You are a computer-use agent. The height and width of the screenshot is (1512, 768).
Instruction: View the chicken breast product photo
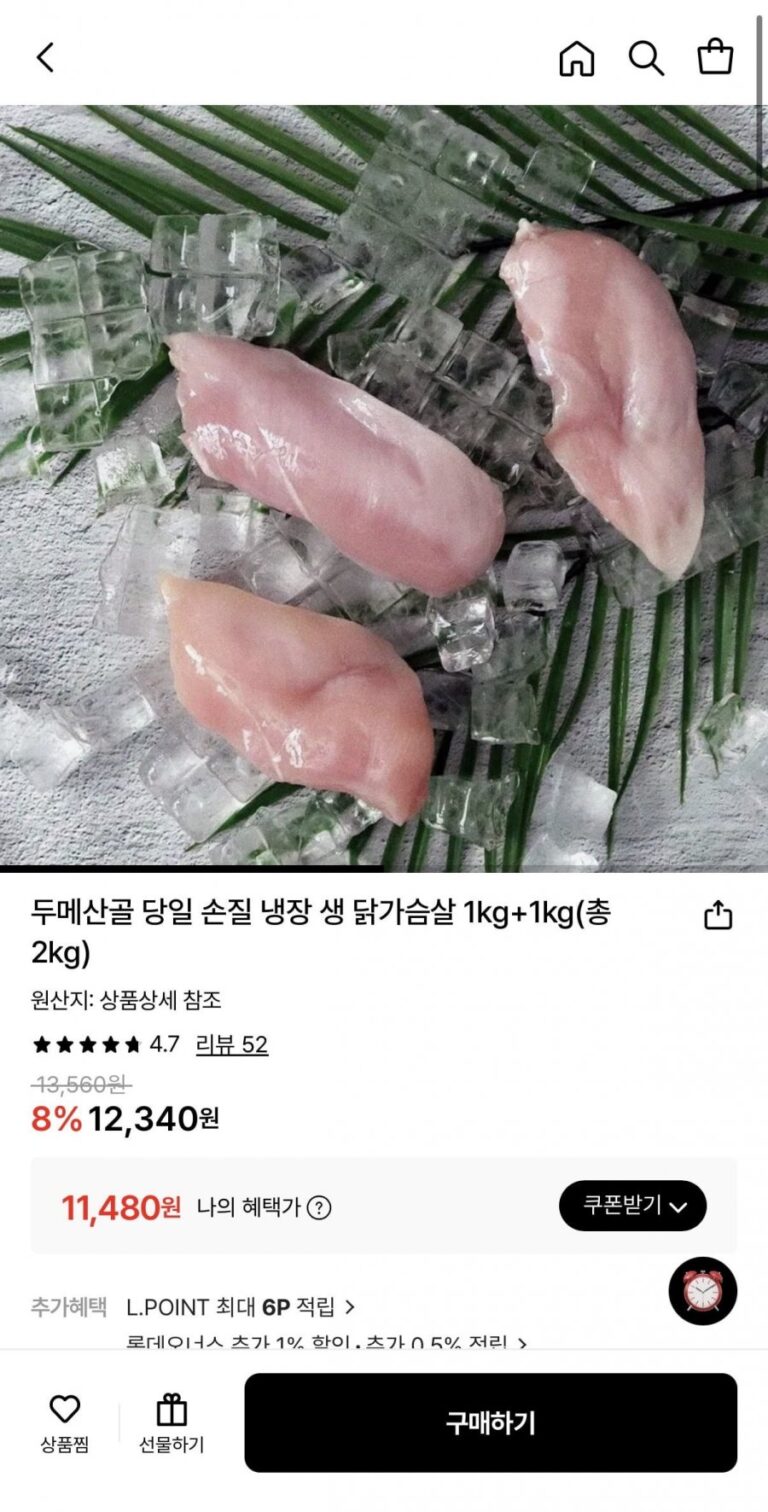[384, 488]
